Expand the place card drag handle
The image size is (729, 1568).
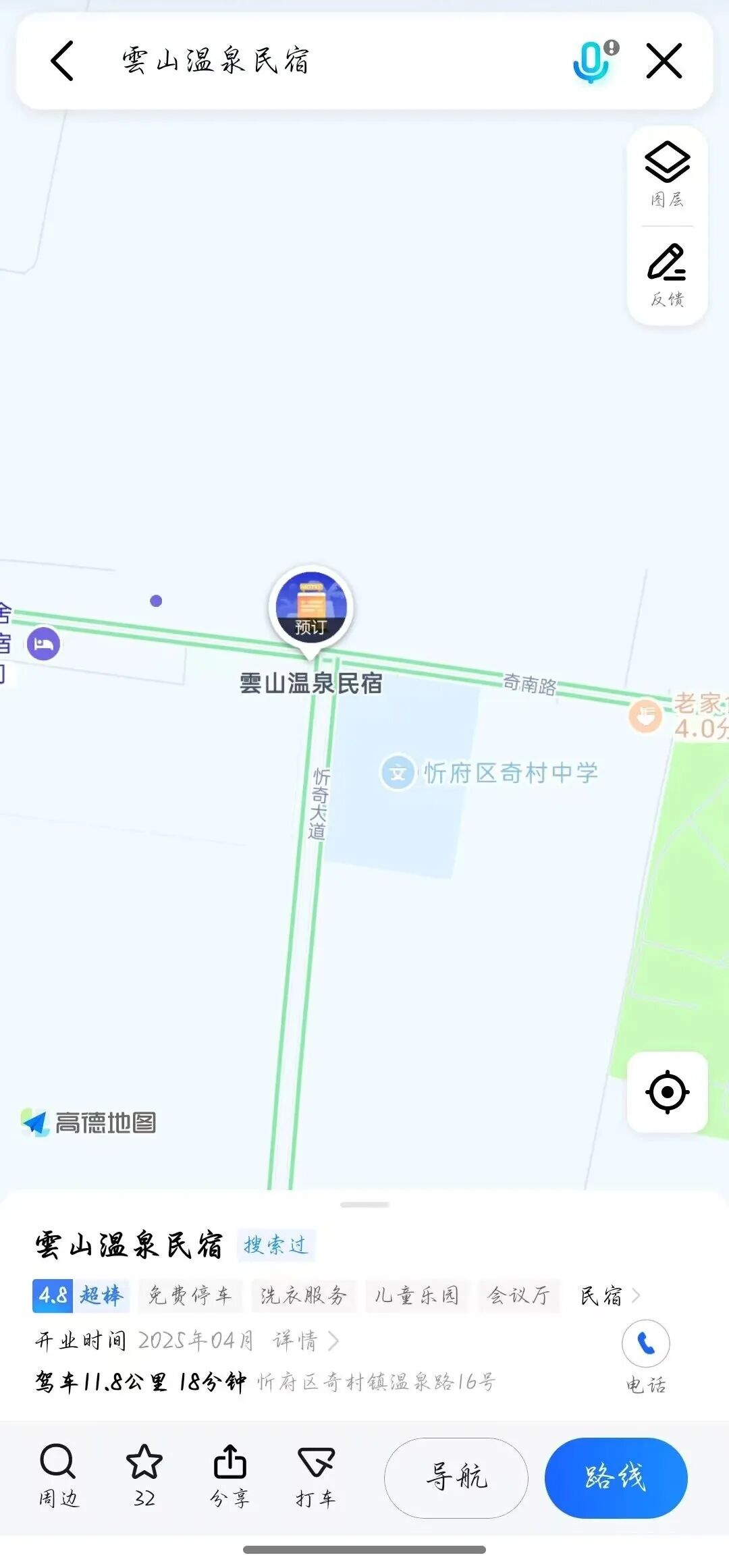coord(364,1205)
